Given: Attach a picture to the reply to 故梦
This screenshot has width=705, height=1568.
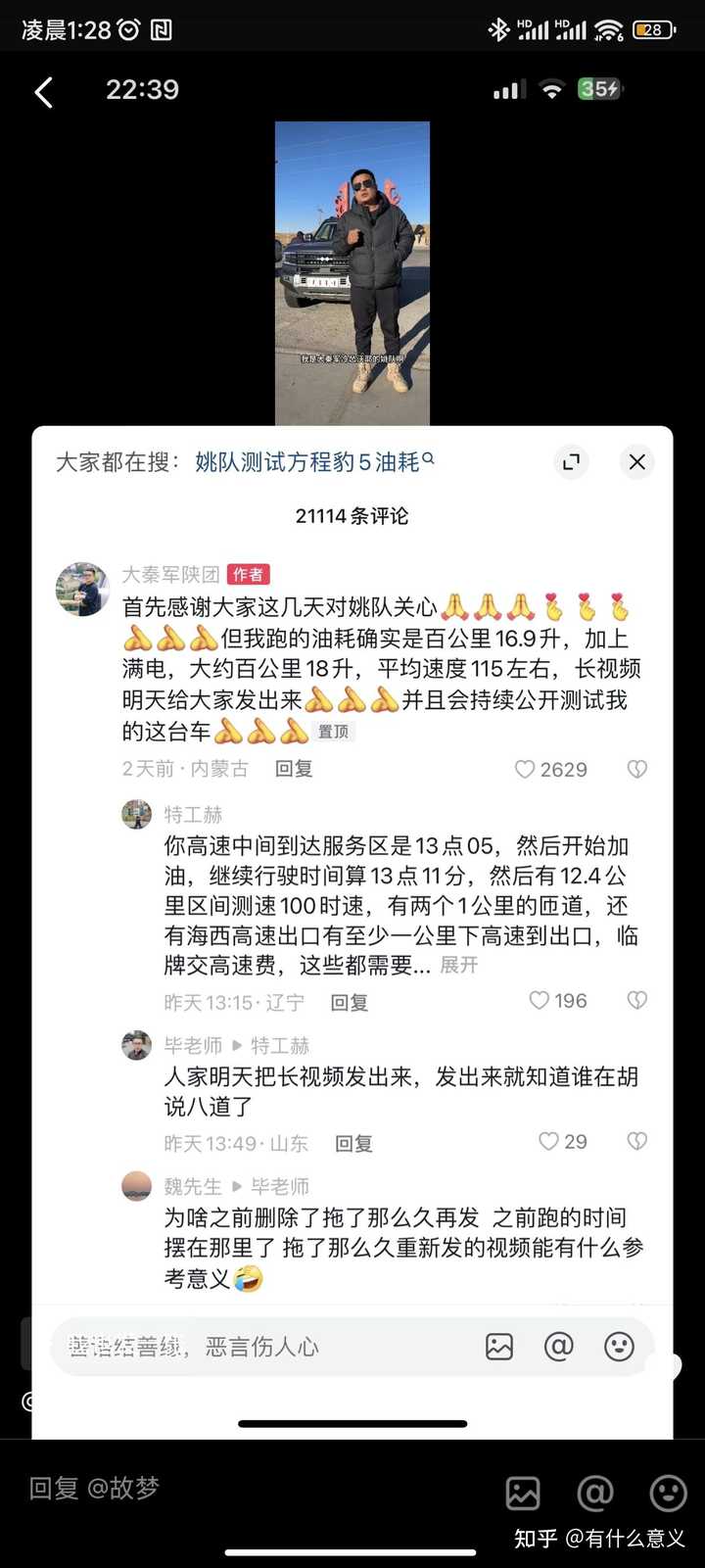Looking at the screenshot, I should pos(523,1493).
